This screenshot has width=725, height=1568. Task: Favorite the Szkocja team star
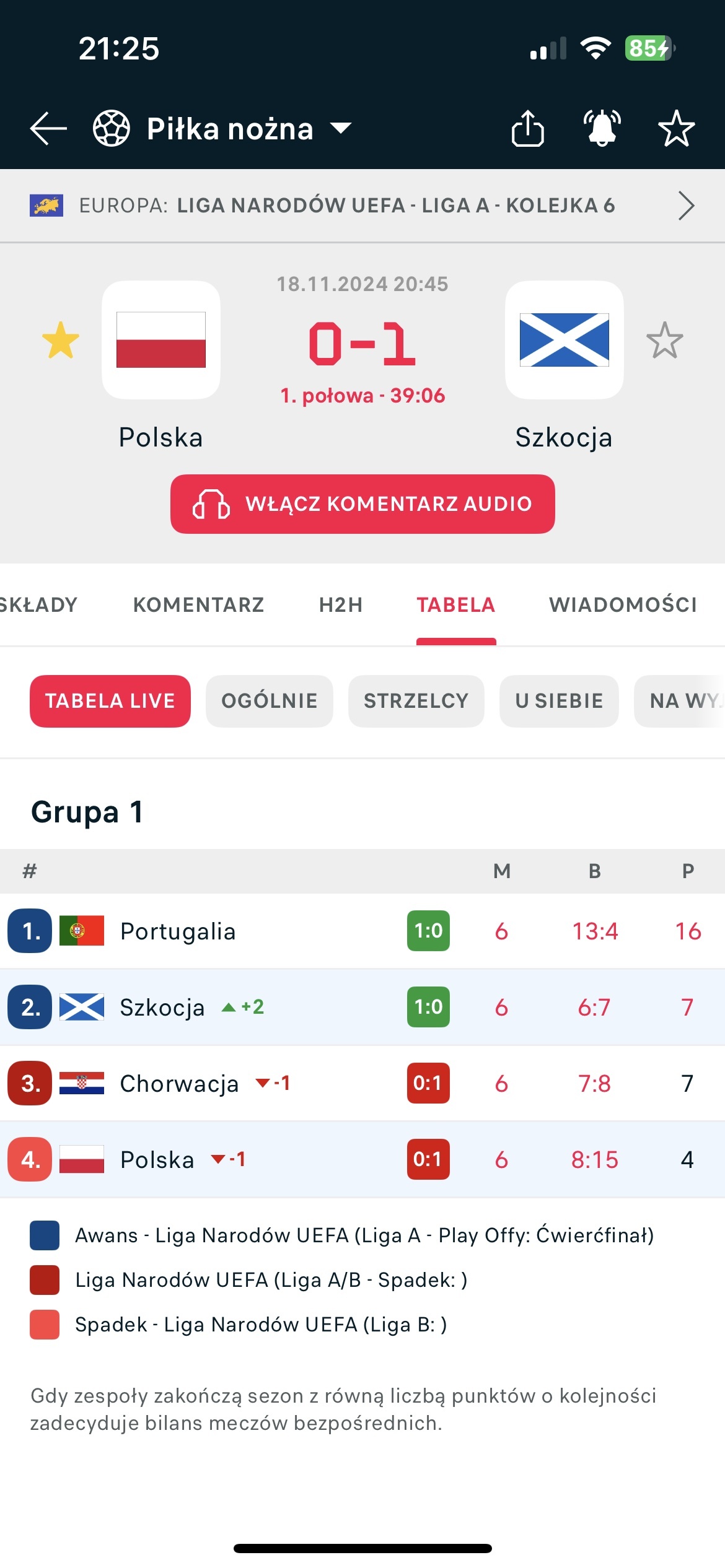coord(664,340)
